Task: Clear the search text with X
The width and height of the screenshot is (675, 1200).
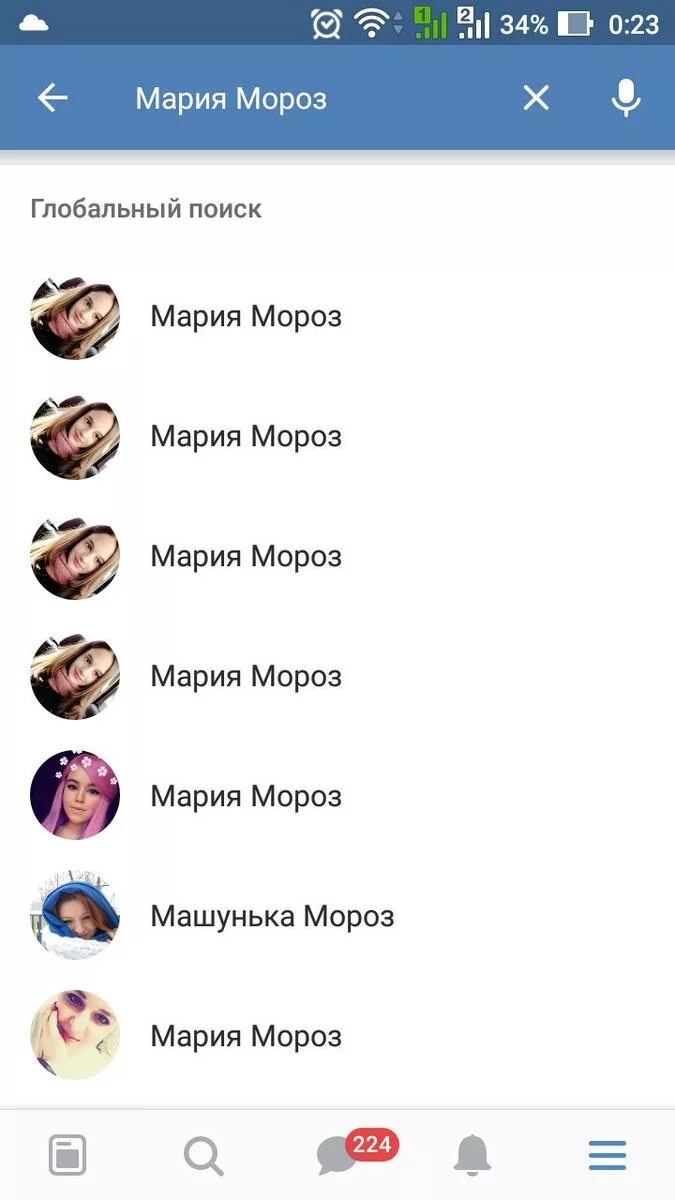Action: pyautogui.click(x=537, y=98)
